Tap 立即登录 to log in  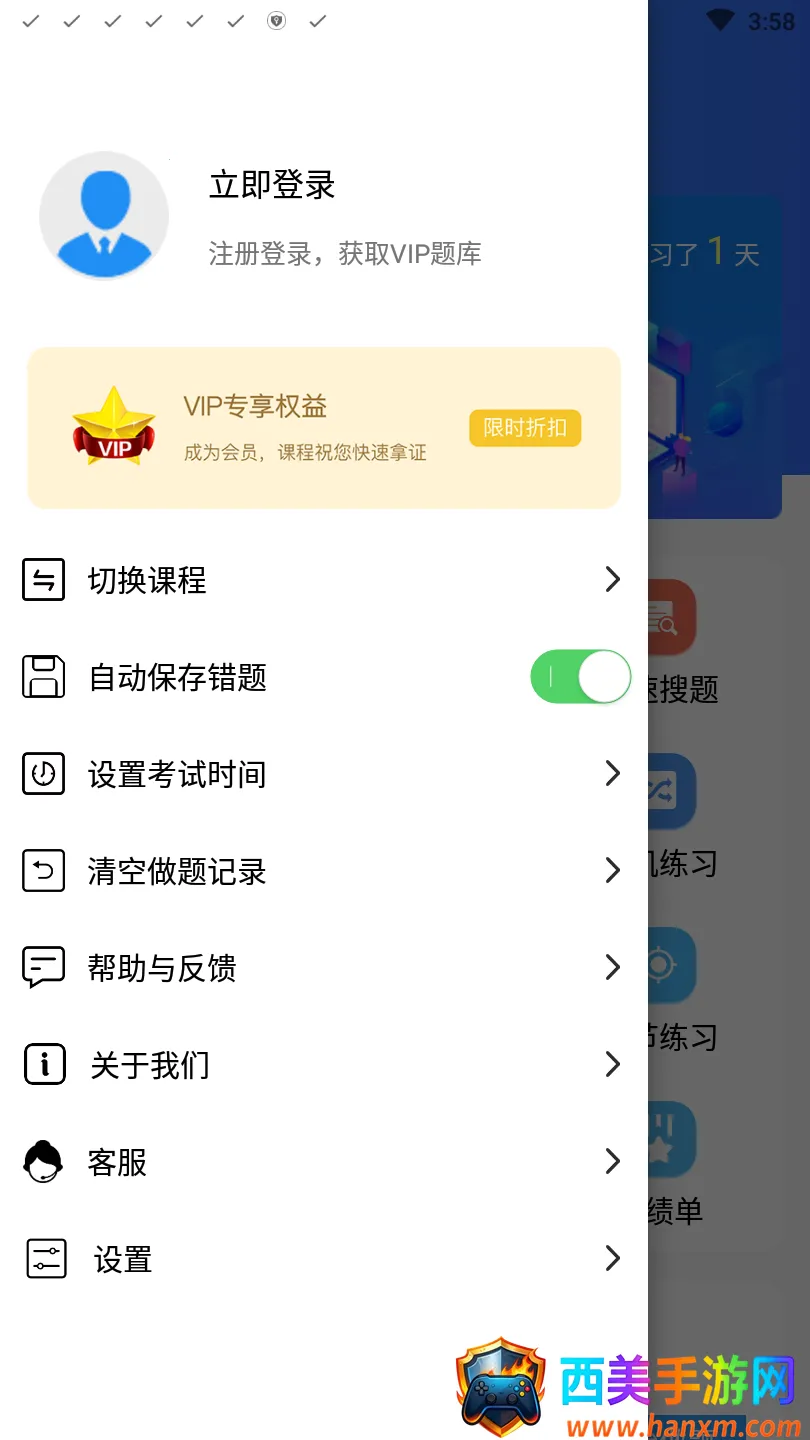tap(272, 185)
